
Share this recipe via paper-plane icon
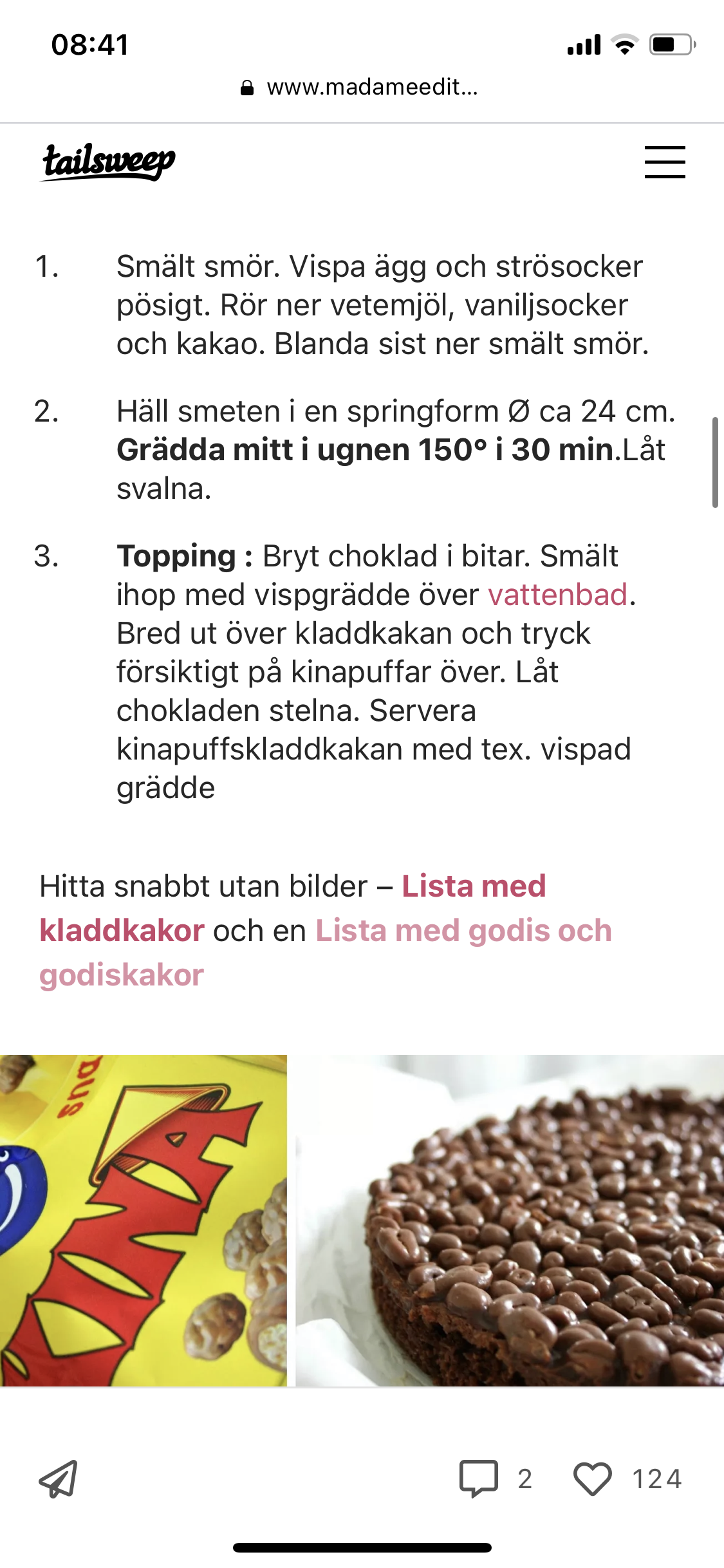point(58,1479)
